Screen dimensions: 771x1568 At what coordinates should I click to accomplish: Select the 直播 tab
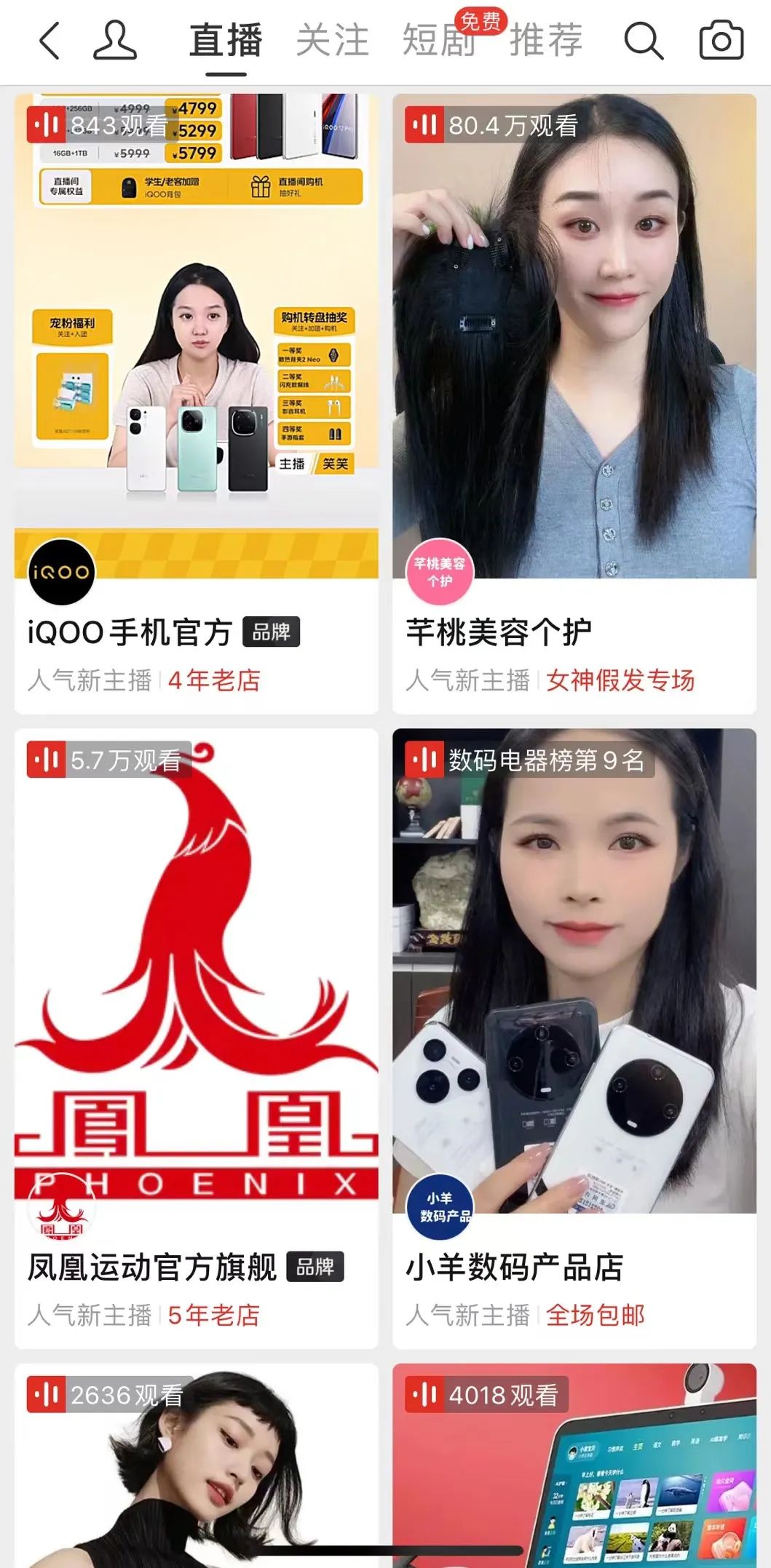(226, 41)
